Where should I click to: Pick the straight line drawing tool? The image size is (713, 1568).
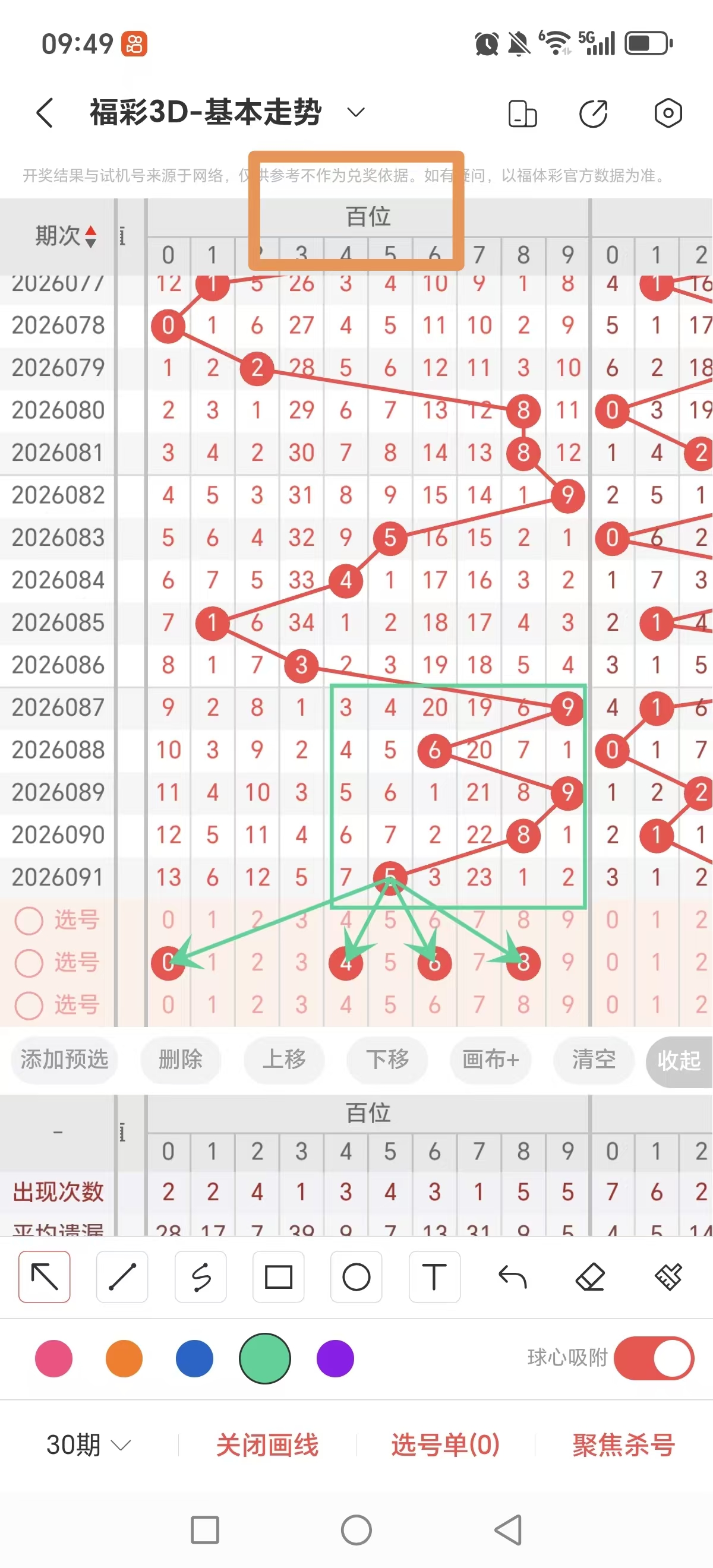[122, 1278]
